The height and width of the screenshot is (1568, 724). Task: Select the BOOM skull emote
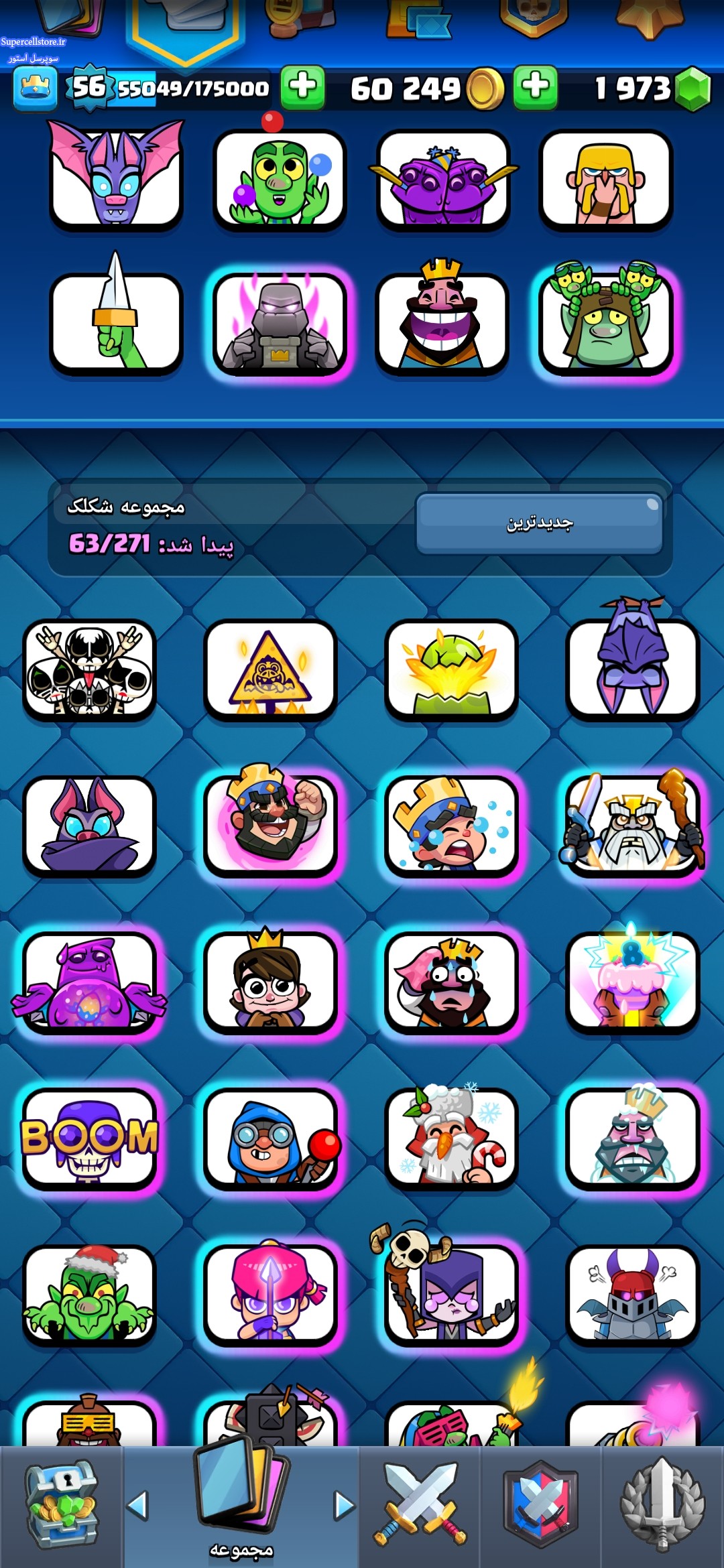(x=90, y=1138)
